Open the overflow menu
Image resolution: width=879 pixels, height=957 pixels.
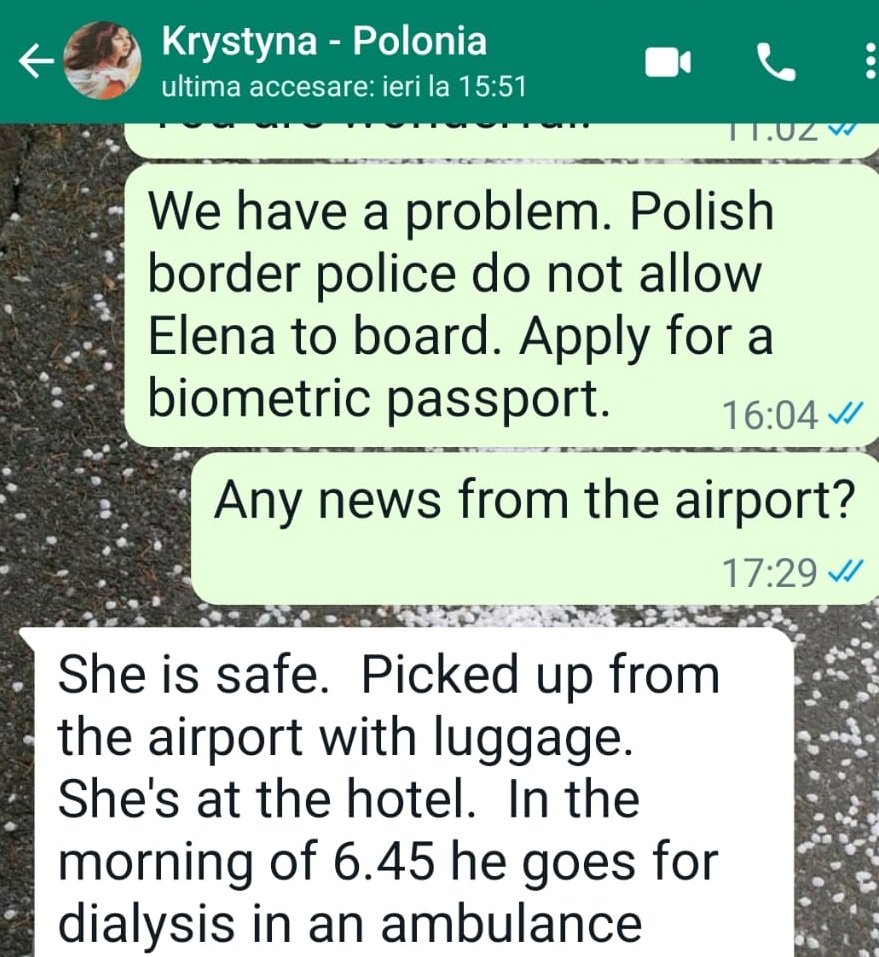pos(862,64)
